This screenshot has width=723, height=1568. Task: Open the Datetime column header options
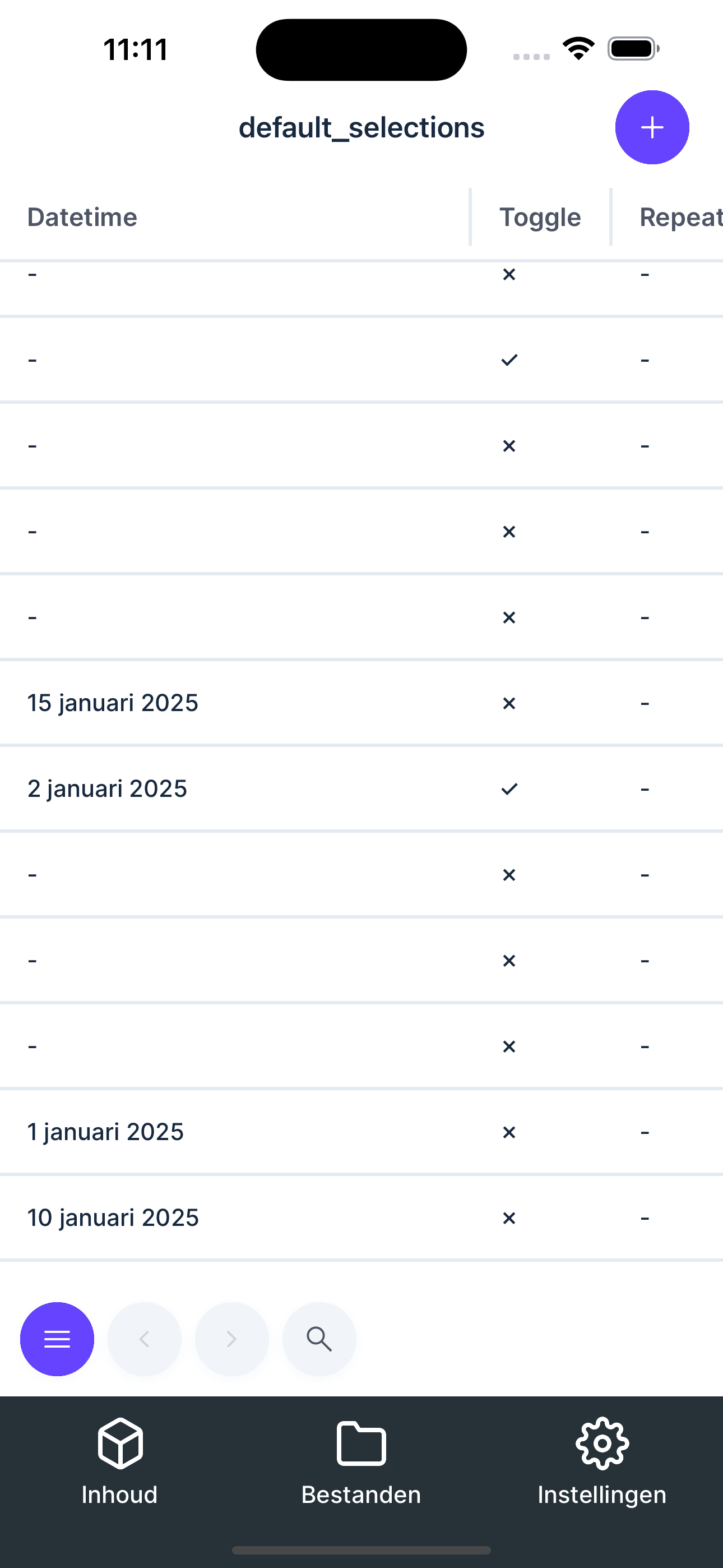(x=82, y=216)
